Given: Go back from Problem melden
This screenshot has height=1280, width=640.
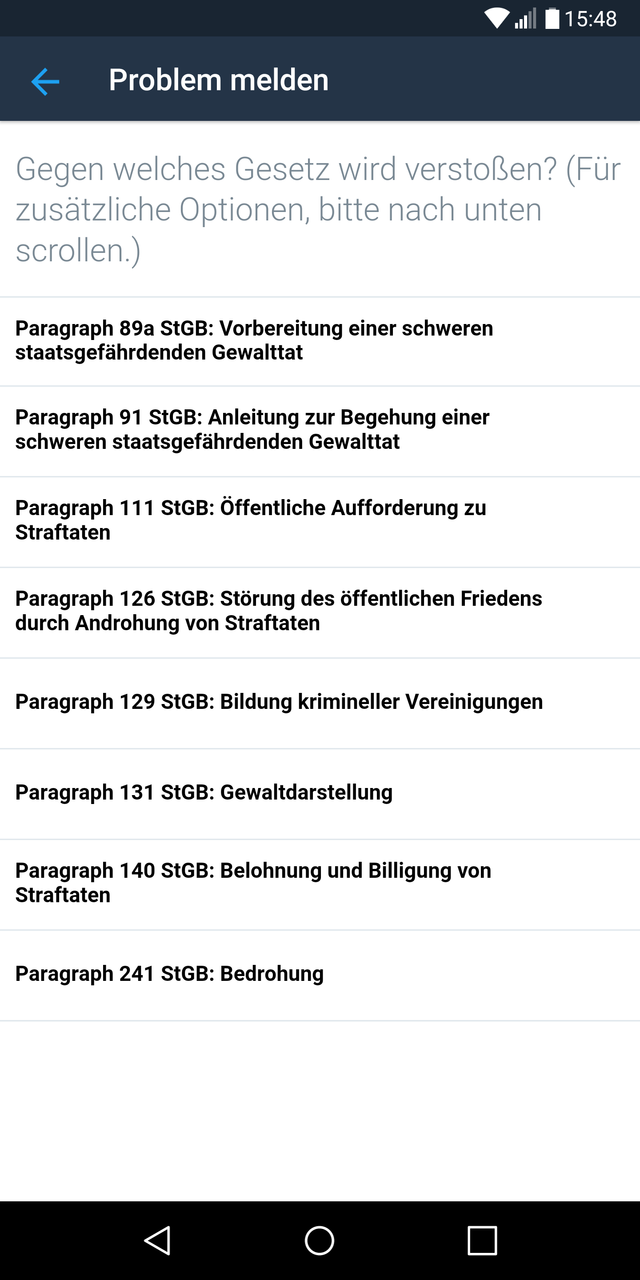Looking at the screenshot, I should (46, 81).
